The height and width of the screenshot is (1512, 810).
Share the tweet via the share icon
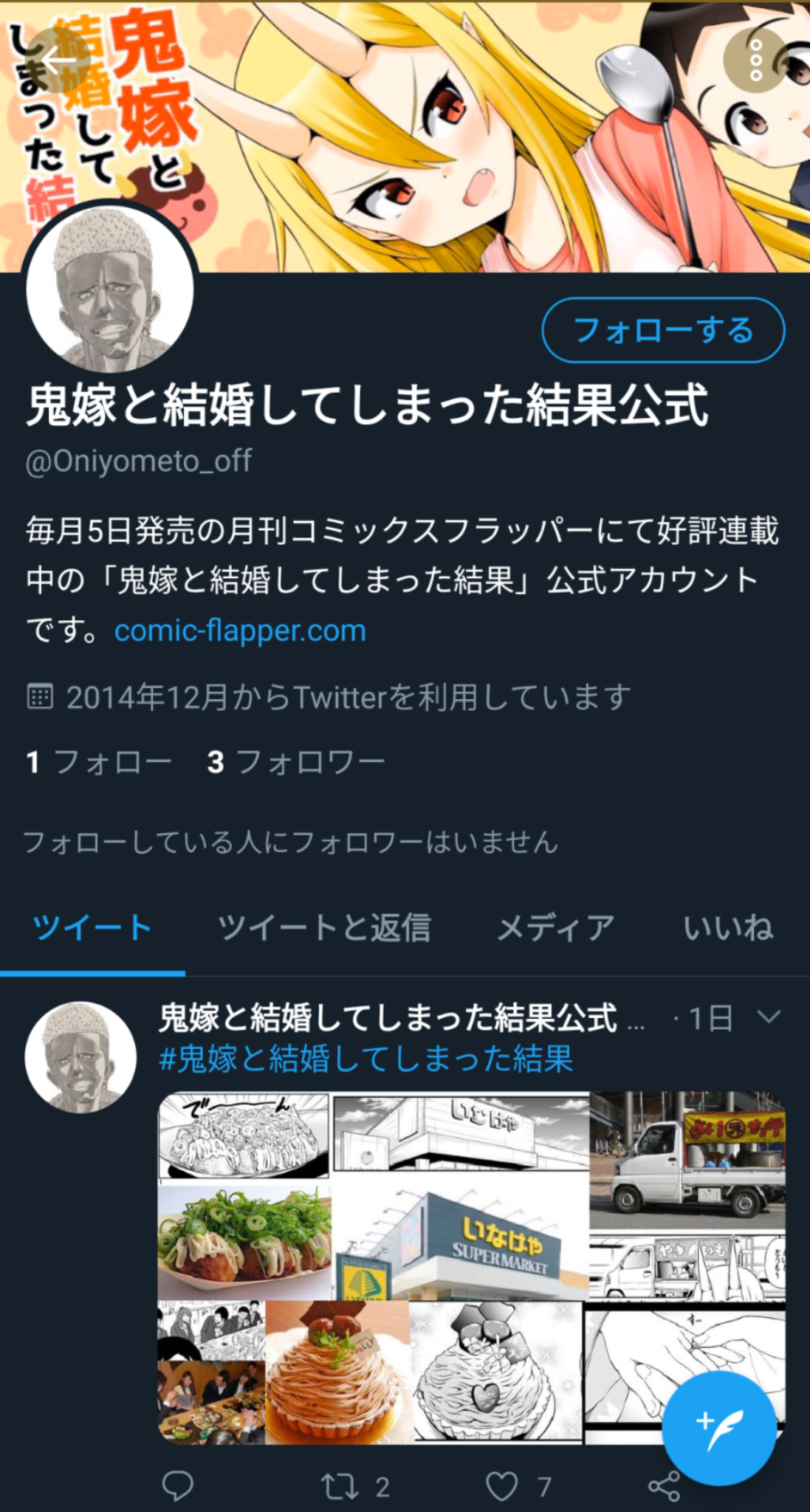coord(664,1486)
